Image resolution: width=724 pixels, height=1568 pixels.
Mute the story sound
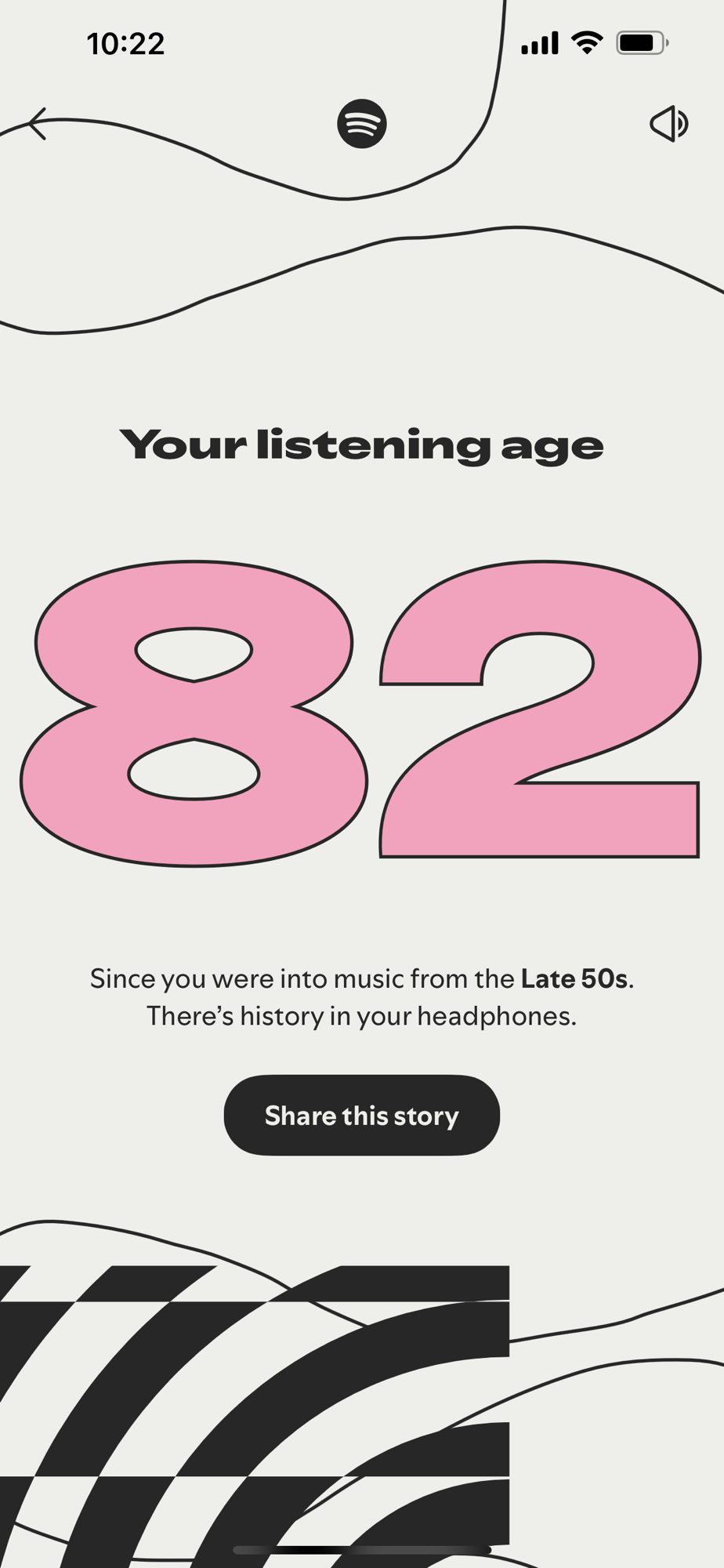[x=668, y=124]
